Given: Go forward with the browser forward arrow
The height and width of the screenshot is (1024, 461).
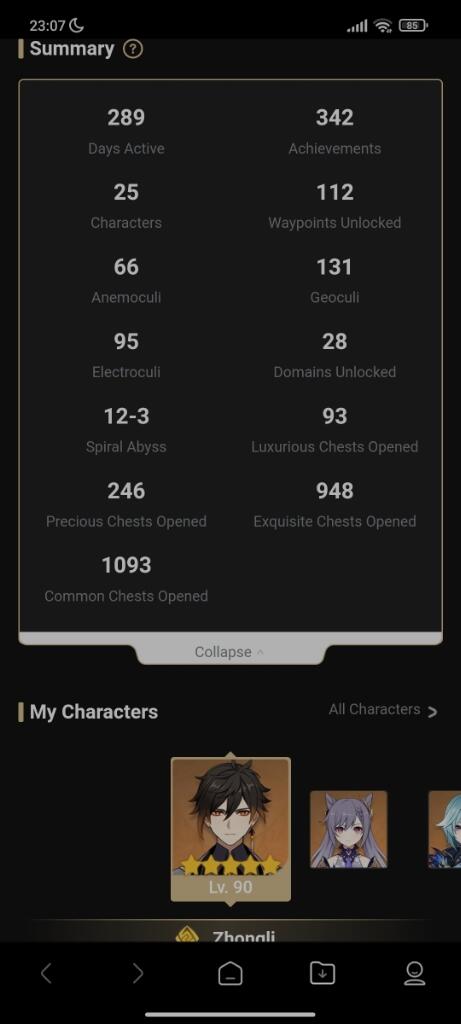Looking at the screenshot, I should [x=138, y=974].
